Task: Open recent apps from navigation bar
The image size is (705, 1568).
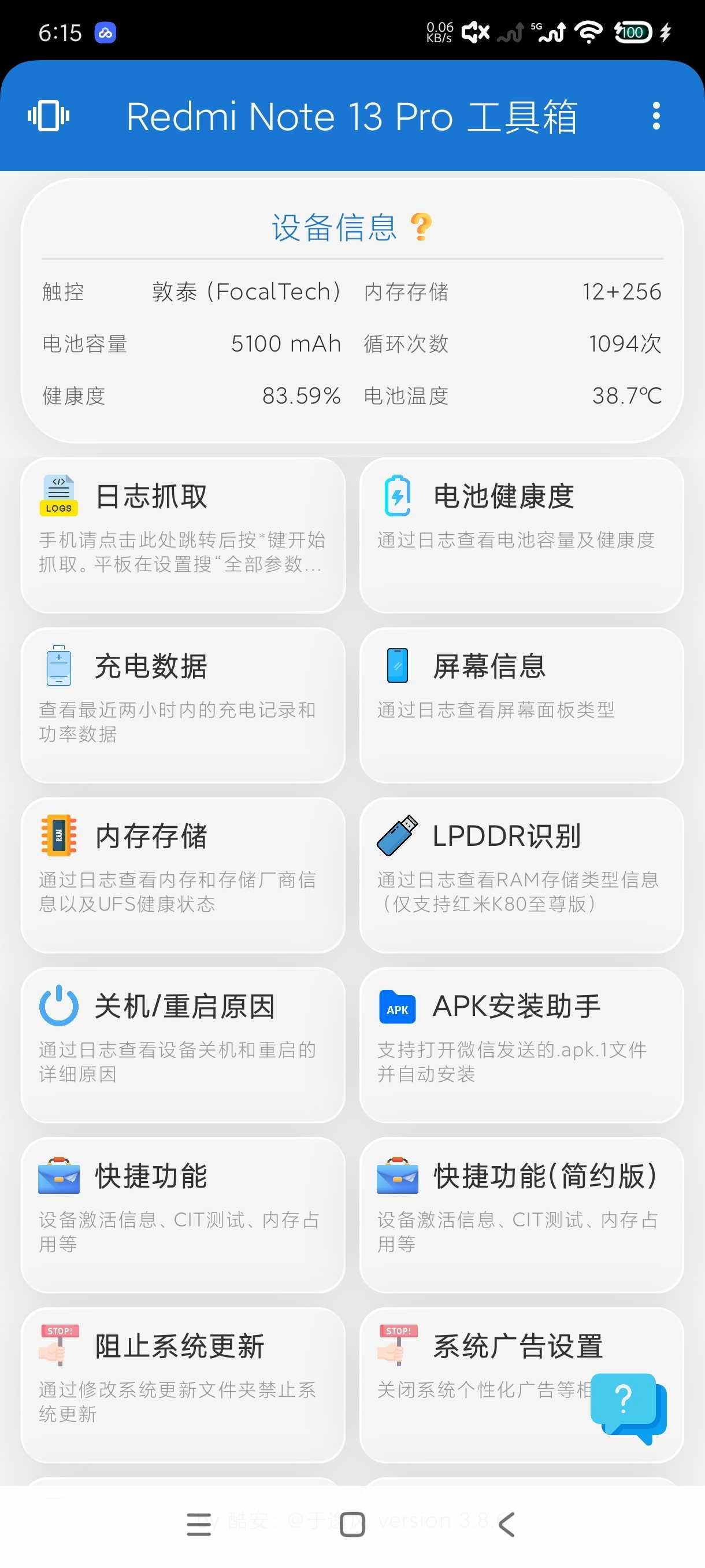Action: tap(199, 1524)
